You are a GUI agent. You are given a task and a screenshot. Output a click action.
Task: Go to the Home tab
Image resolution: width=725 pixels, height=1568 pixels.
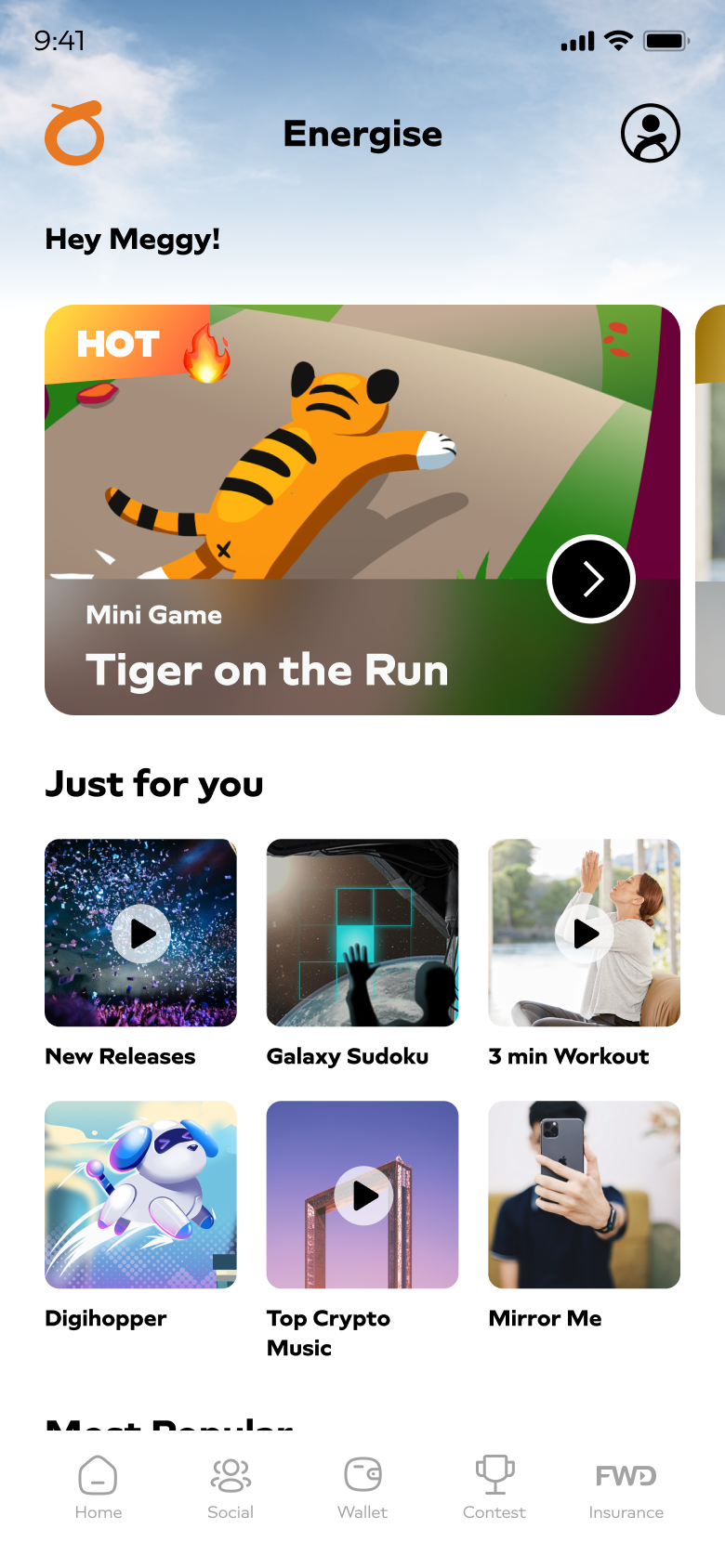(99, 1487)
